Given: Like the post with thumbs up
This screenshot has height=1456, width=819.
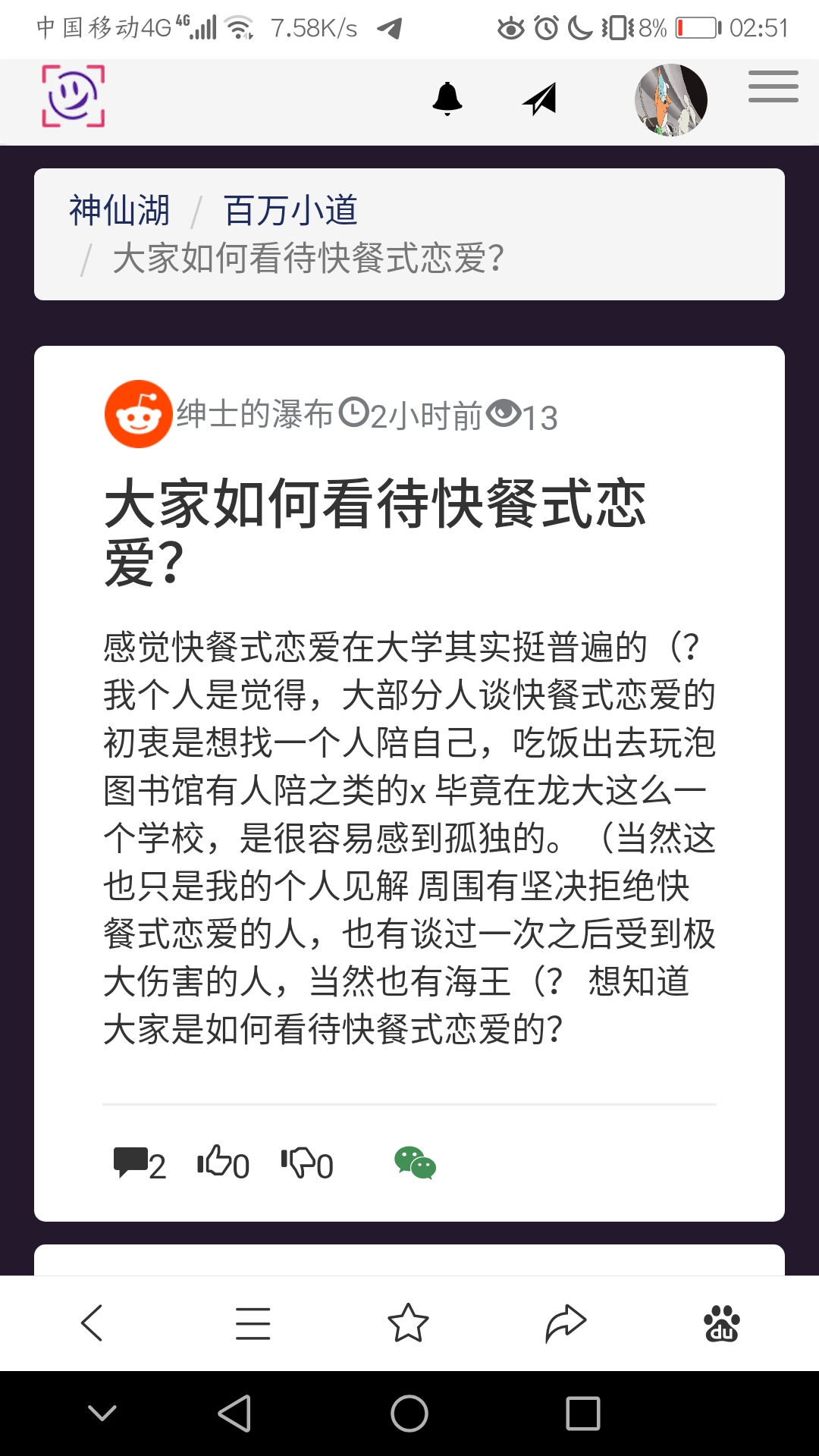Looking at the screenshot, I should tap(222, 1163).
